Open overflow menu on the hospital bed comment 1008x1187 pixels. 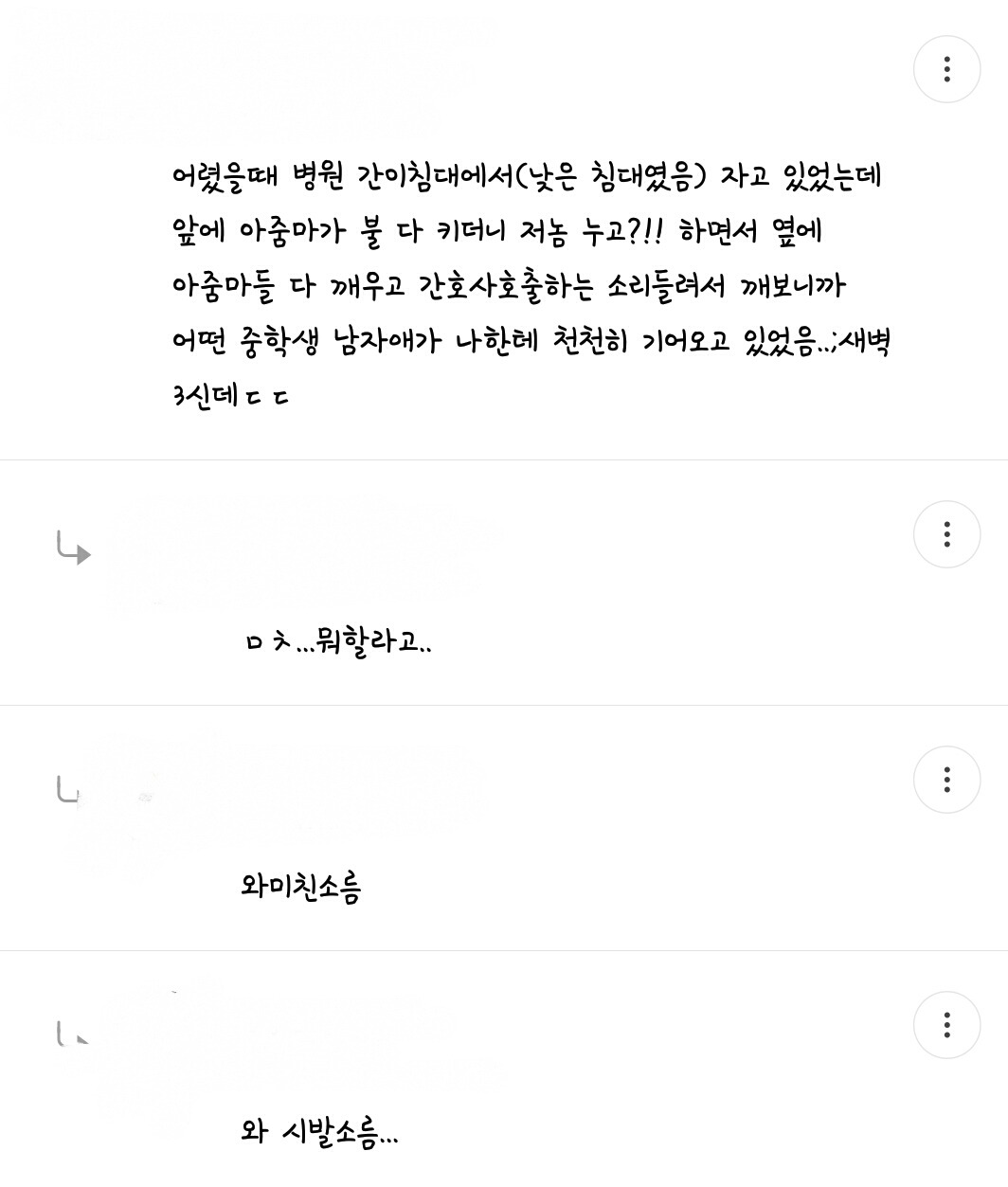tap(946, 69)
